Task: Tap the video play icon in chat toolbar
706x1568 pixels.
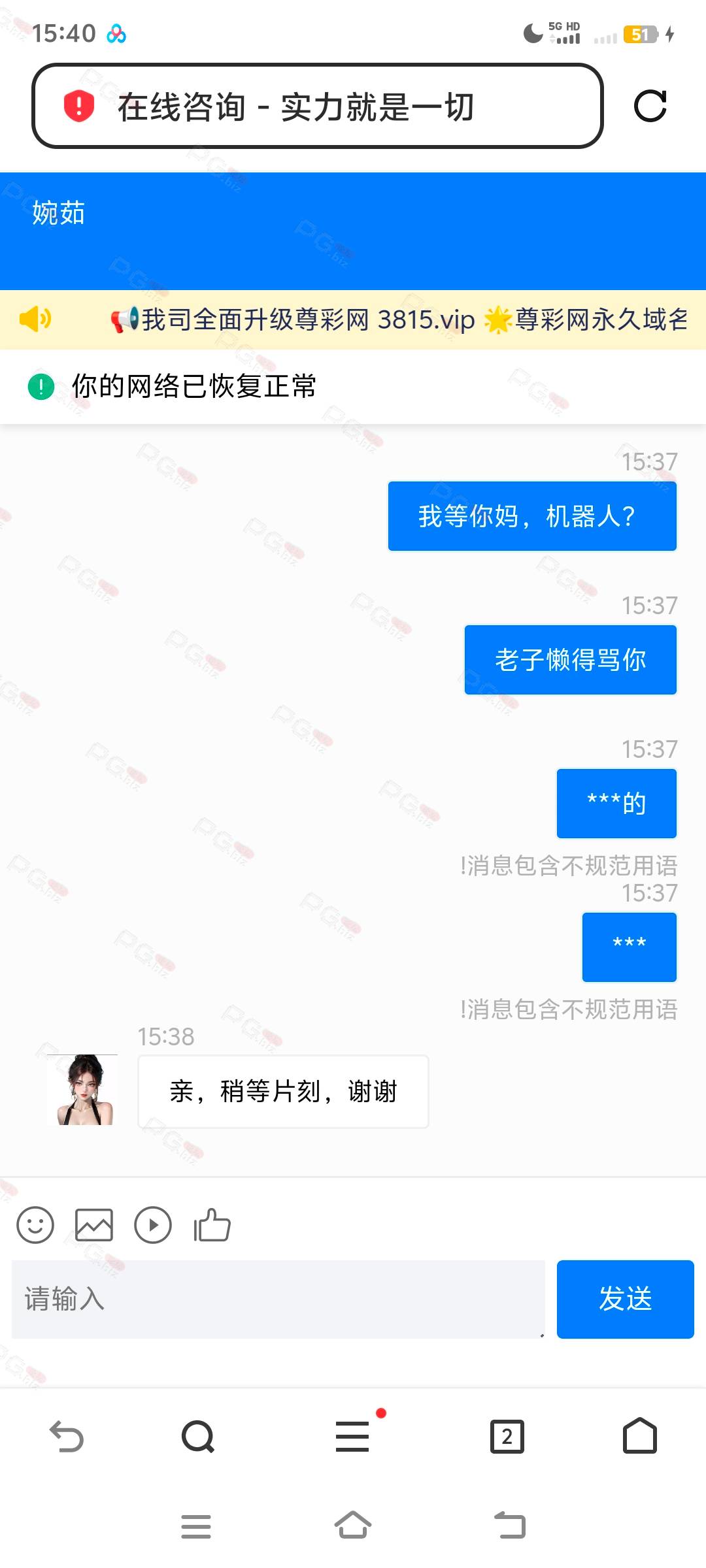Action: (153, 1224)
